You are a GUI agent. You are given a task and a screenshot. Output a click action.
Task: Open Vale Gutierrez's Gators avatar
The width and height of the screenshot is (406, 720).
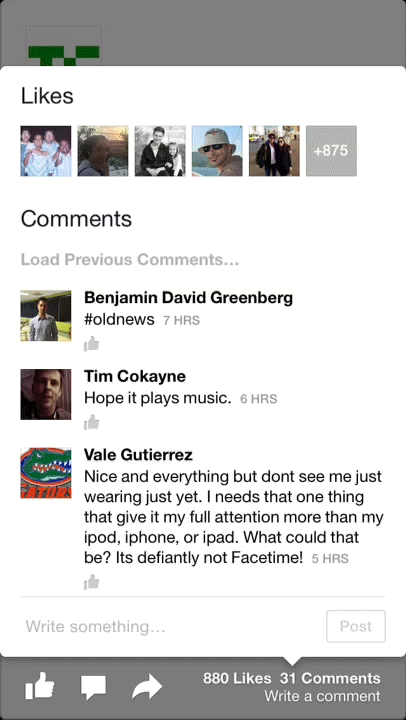pos(46,473)
